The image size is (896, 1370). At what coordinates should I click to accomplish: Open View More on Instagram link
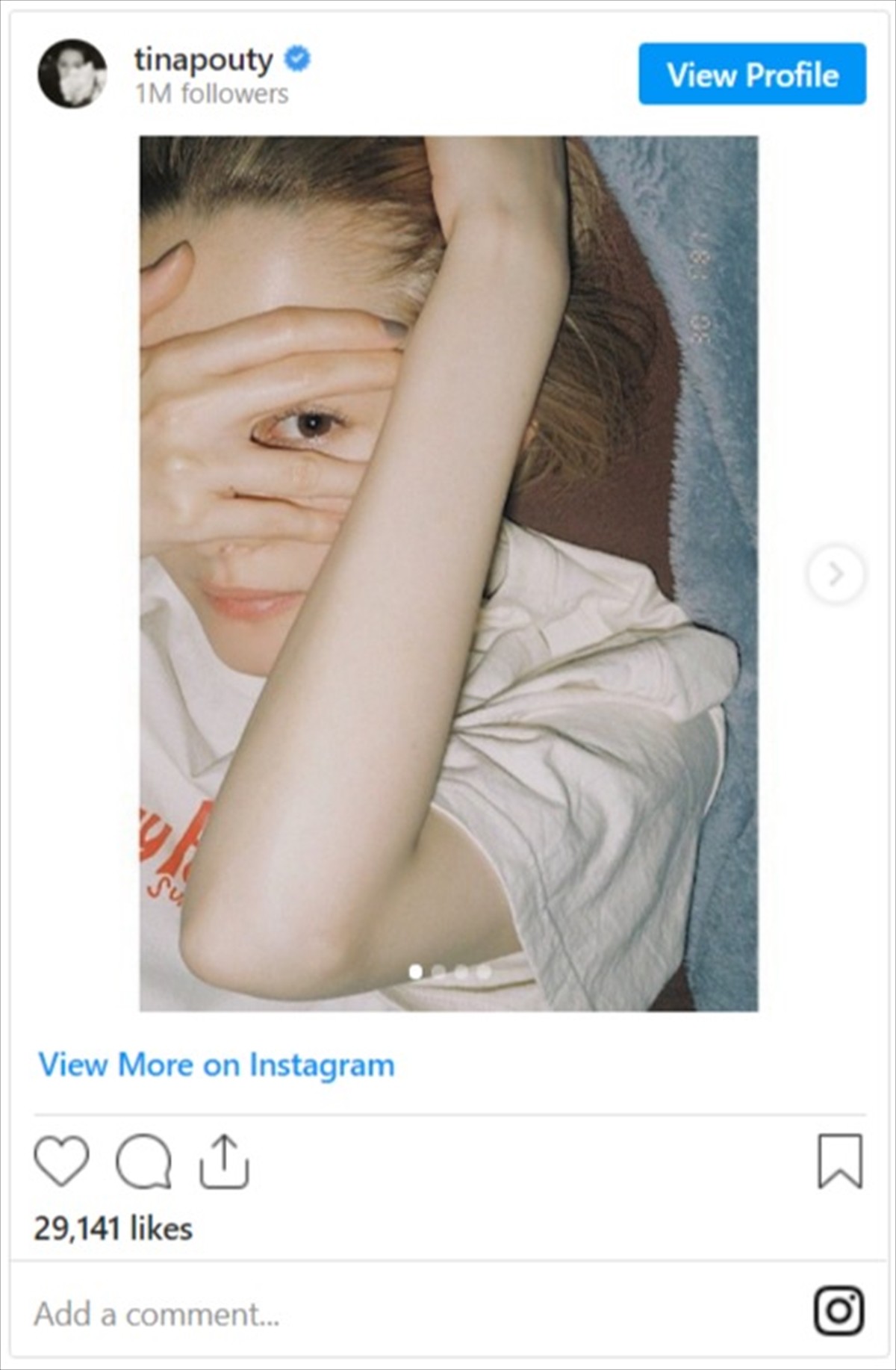click(217, 1064)
